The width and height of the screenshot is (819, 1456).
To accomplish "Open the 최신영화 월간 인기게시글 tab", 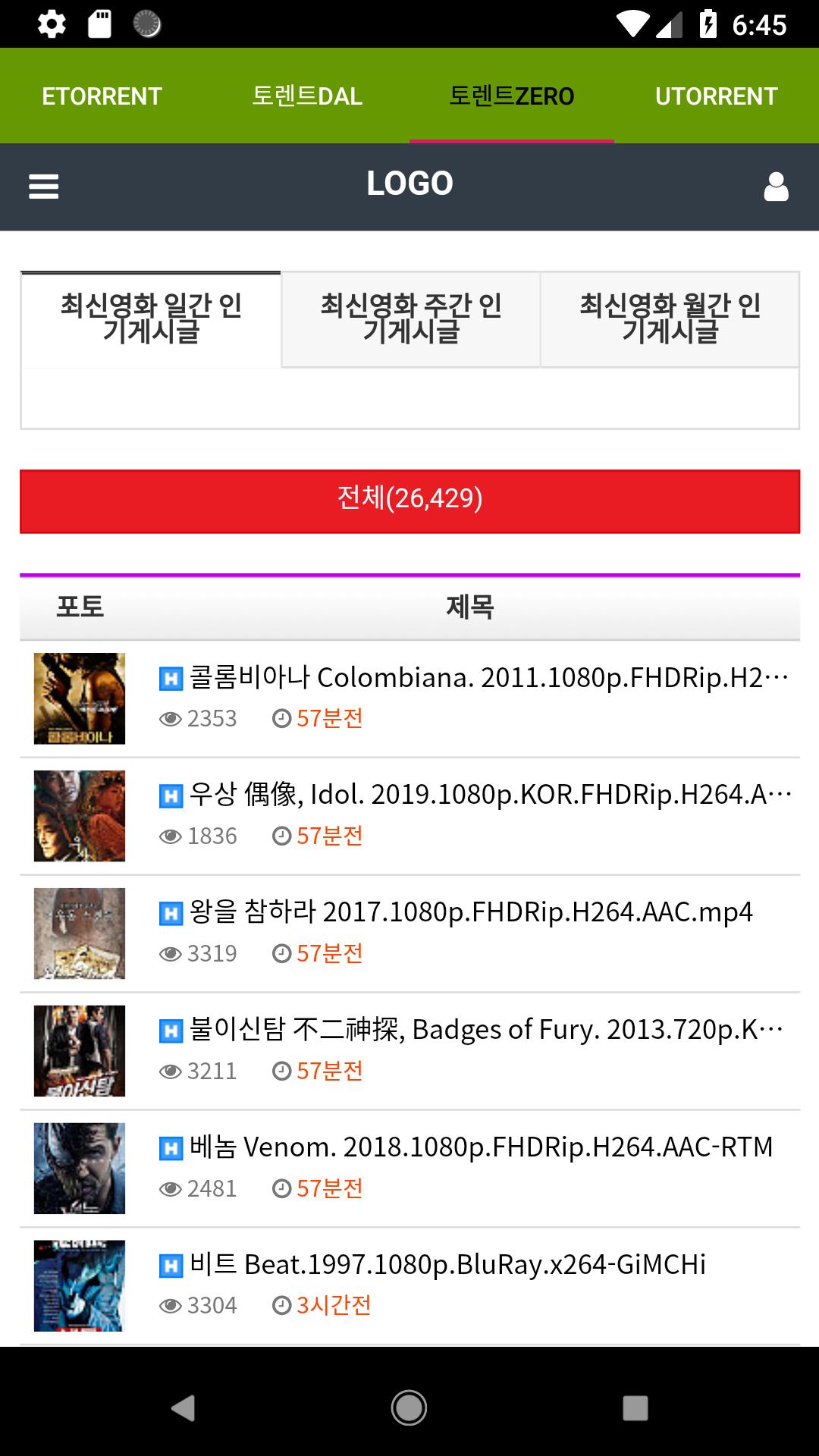I will (671, 320).
